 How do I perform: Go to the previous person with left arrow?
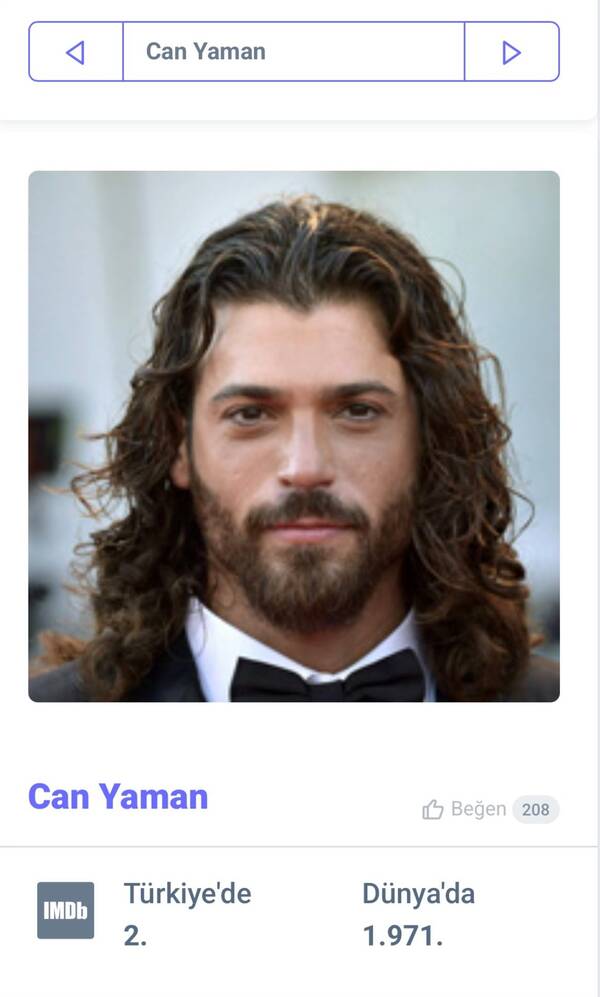click(75, 52)
